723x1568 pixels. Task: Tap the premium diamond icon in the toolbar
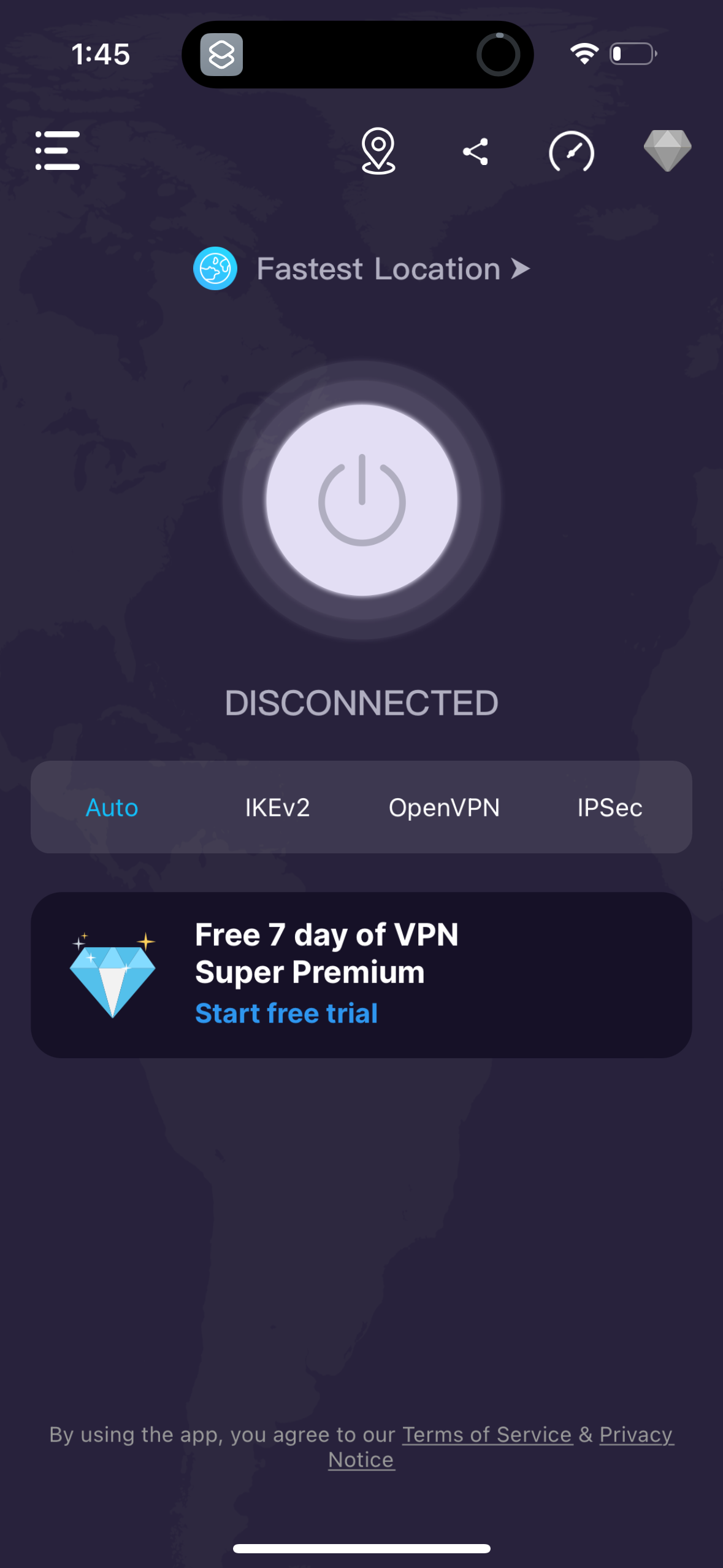pos(667,149)
